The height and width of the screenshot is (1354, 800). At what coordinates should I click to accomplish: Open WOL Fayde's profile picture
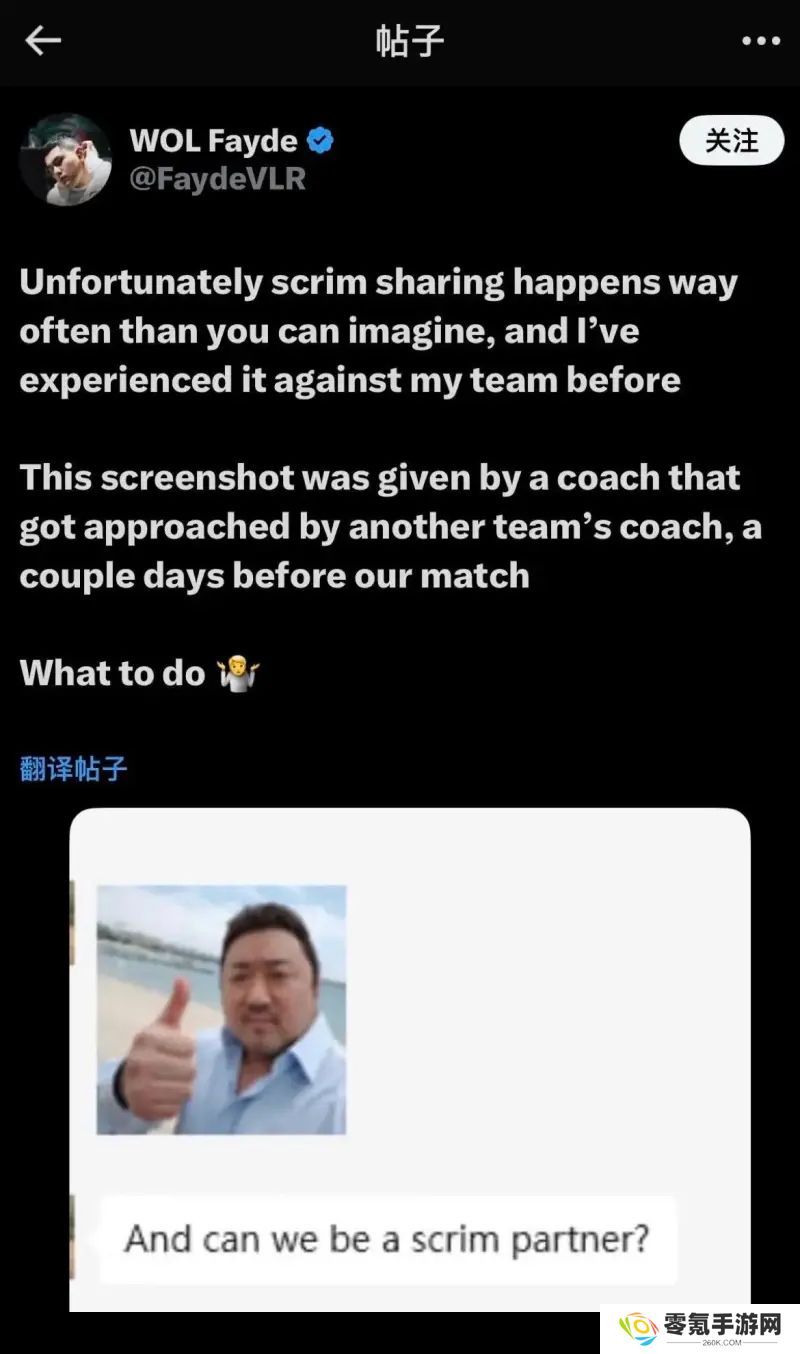[66, 159]
